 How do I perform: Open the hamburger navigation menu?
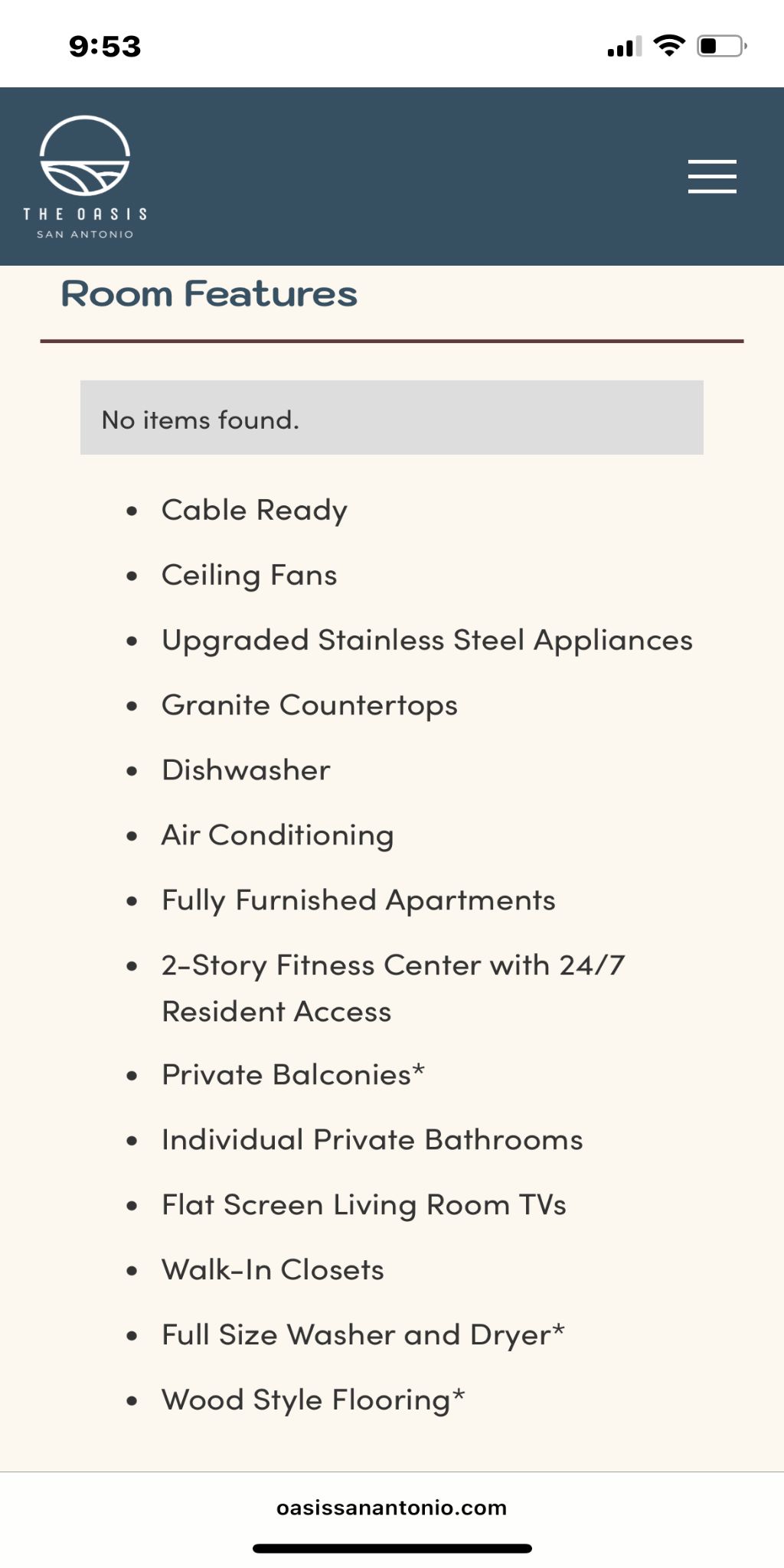pos(712,177)
